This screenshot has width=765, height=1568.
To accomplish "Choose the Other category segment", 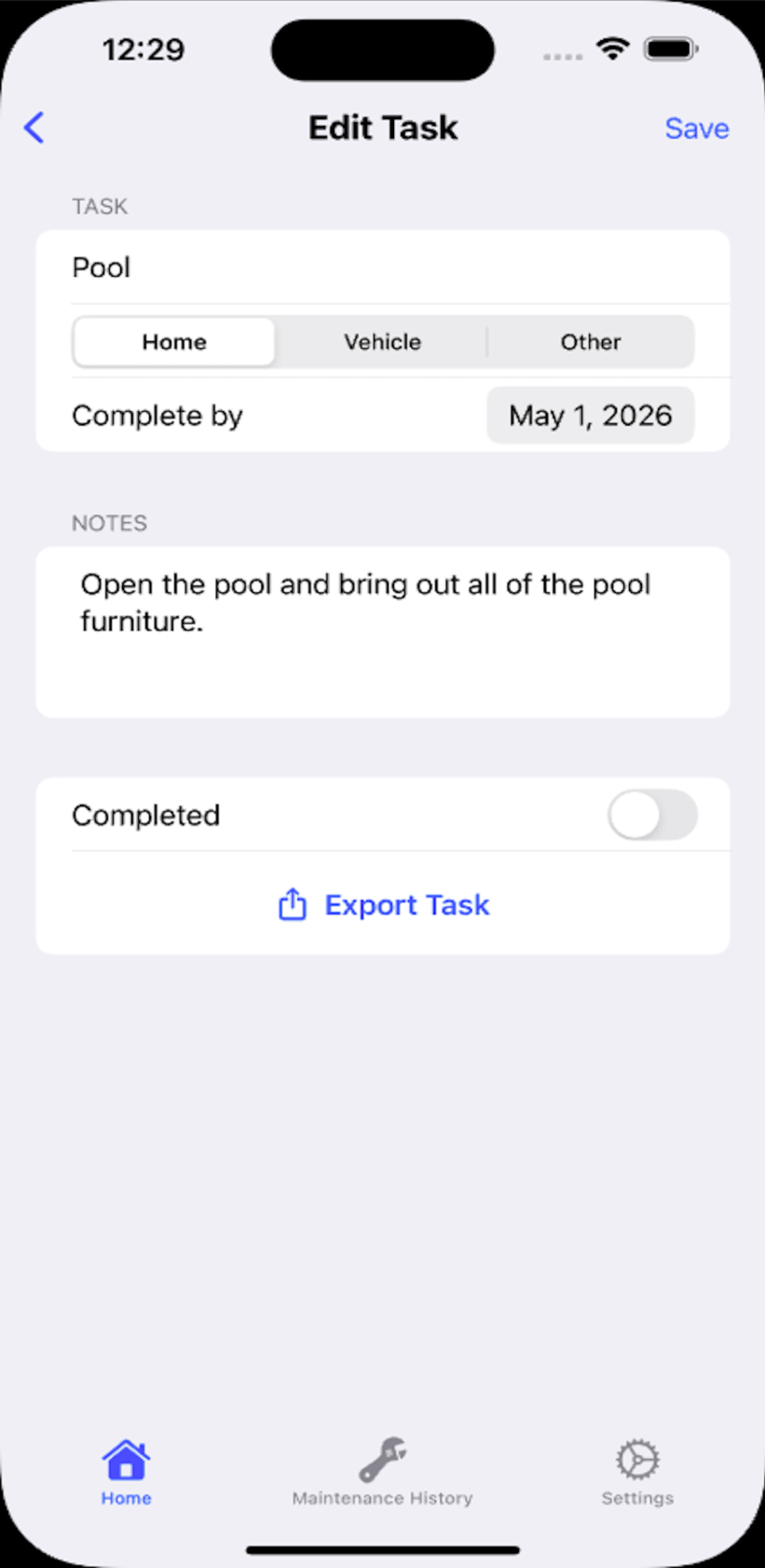I will tap(590, 342).
